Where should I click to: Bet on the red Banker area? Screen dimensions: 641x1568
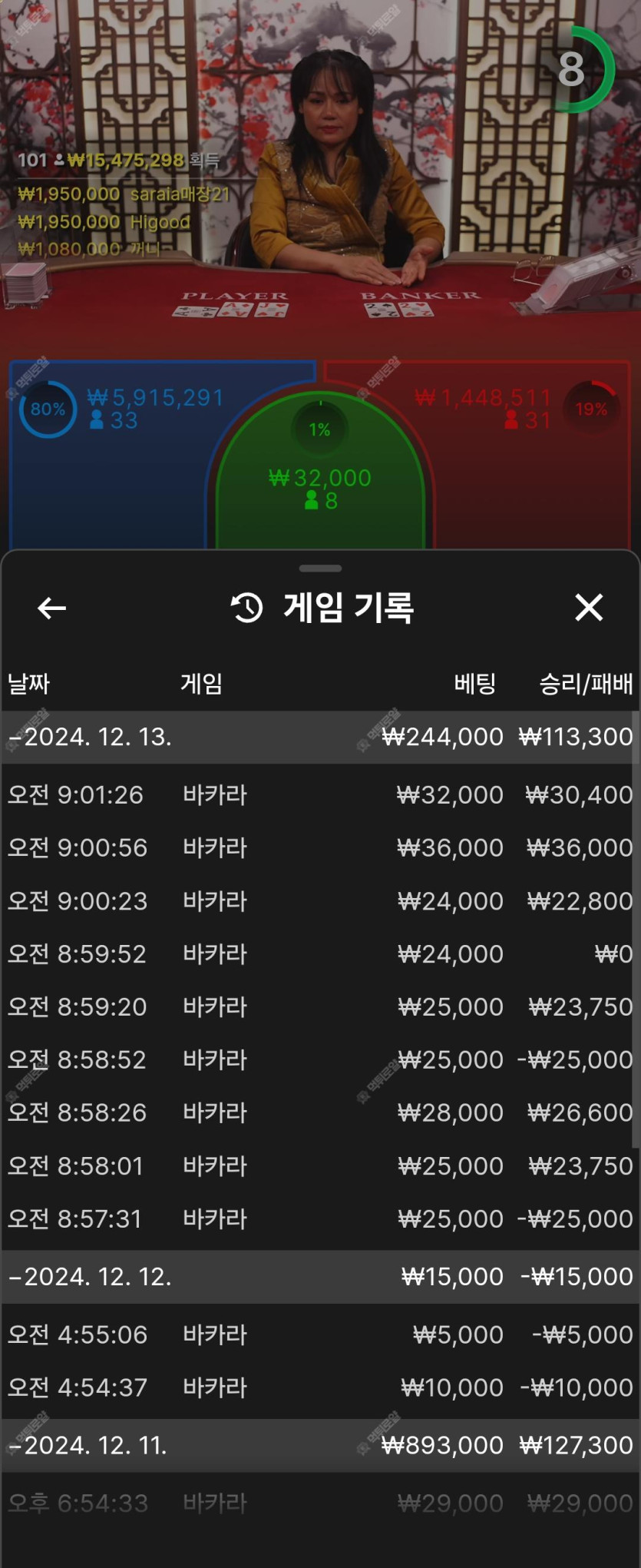tap(530, 476)
